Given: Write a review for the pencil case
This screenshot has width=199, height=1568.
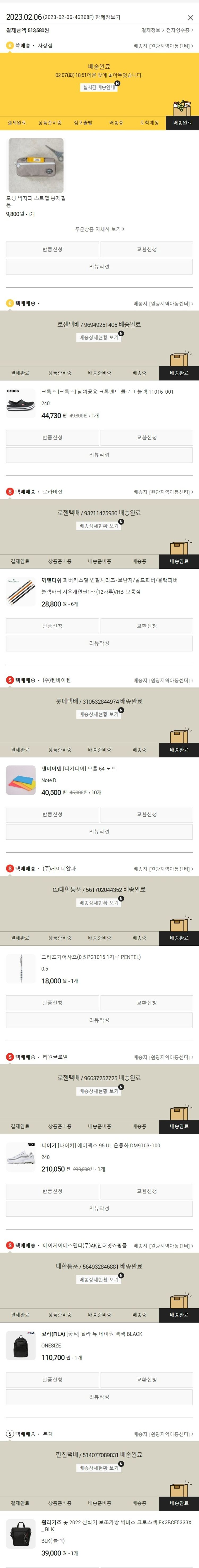Looking at the screenshot, I should tap(99, 267).
